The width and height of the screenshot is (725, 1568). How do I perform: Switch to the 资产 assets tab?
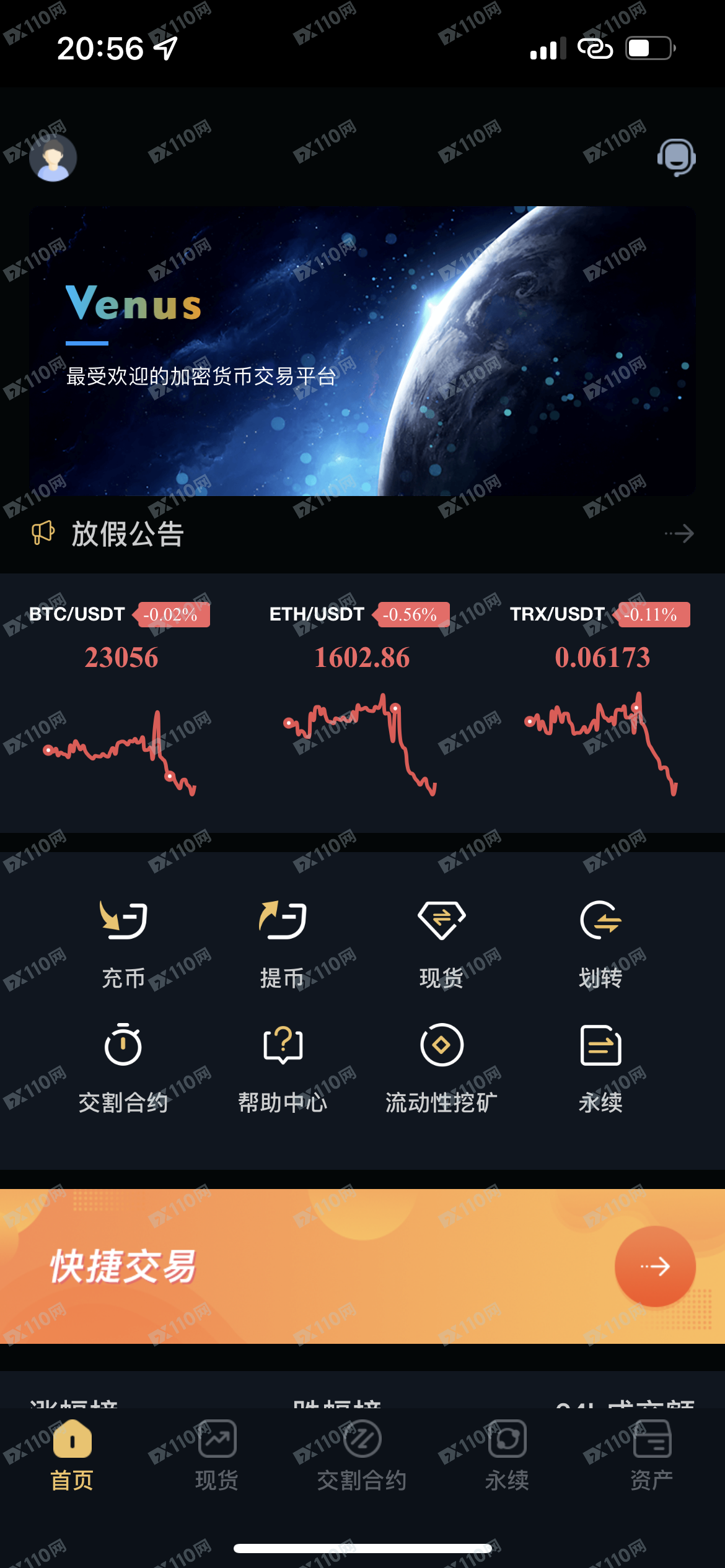pyautogui.click(x=651, y=1455)
